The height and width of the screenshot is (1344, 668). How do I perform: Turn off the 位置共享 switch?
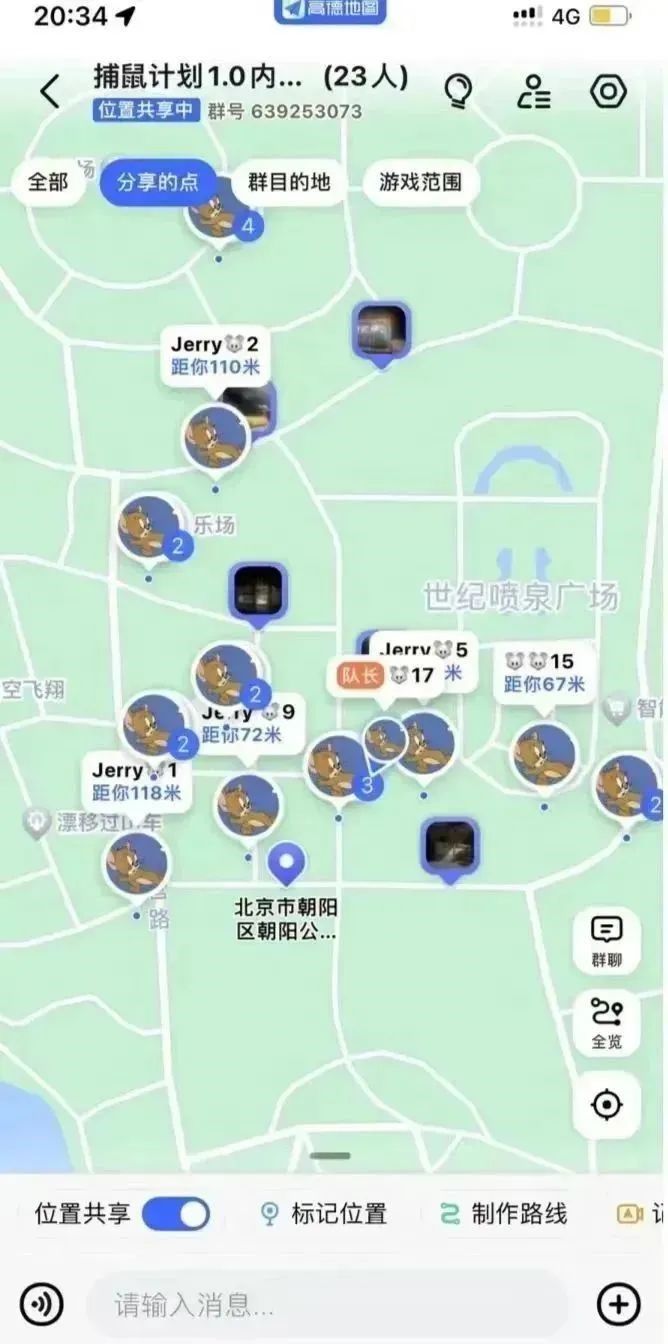[176, 1214]
